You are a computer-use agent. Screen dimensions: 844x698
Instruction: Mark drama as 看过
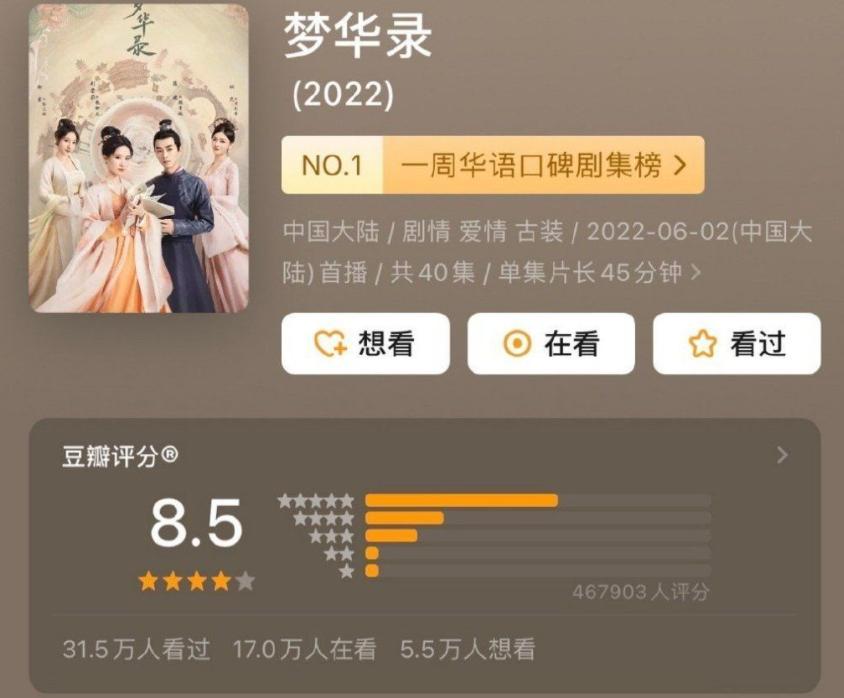(x=736, y=344)
